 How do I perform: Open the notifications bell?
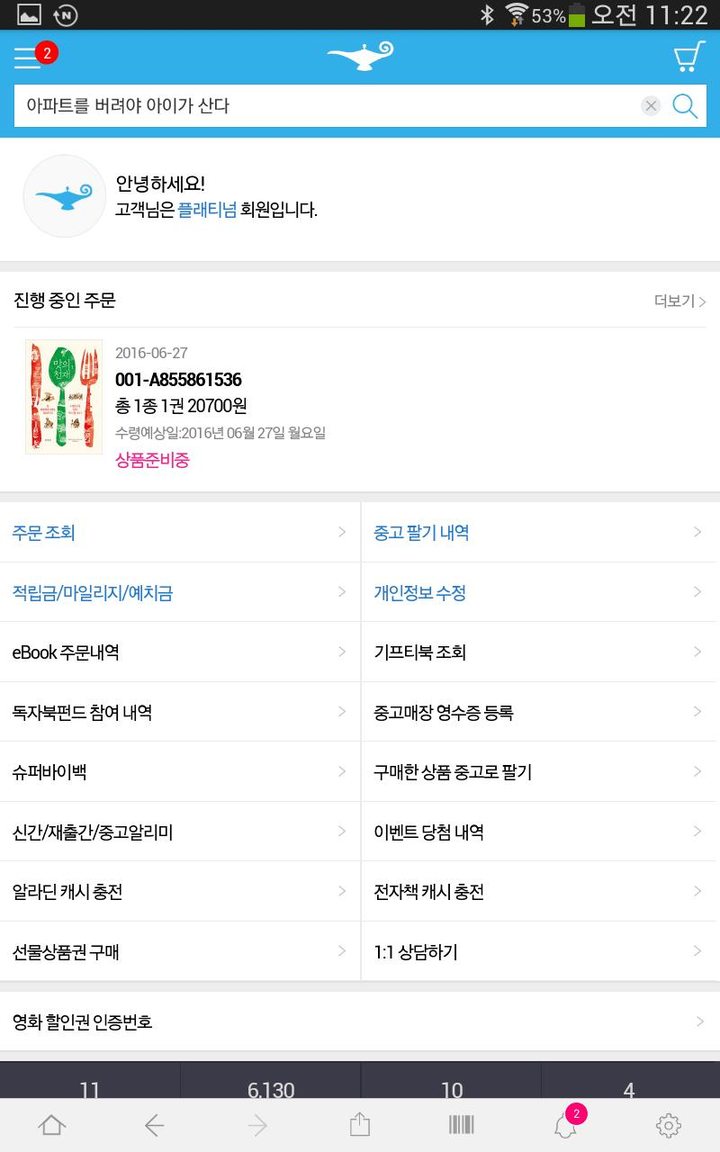pos(566,1126)
